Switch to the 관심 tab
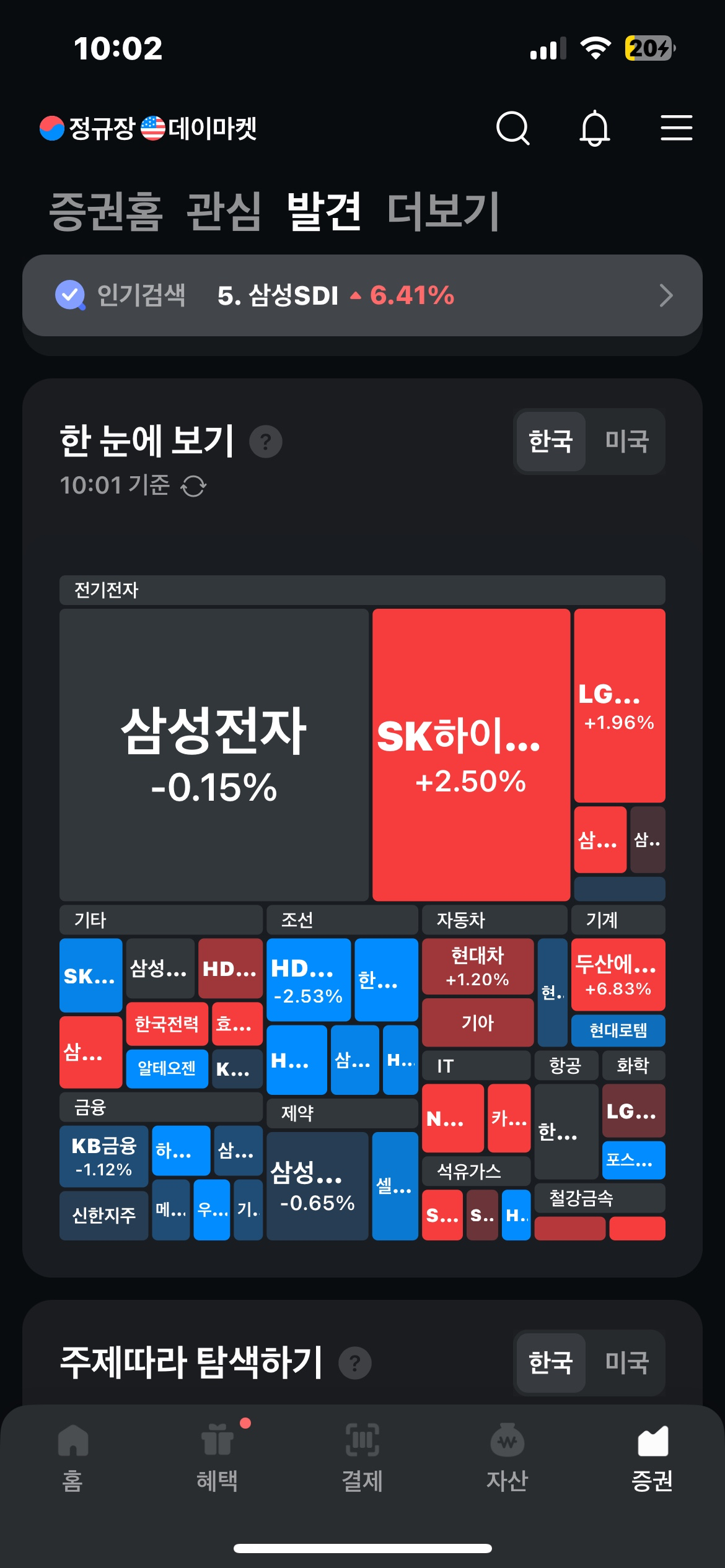The width and height of the screenshot is (725, 1568). coord(224,212)
